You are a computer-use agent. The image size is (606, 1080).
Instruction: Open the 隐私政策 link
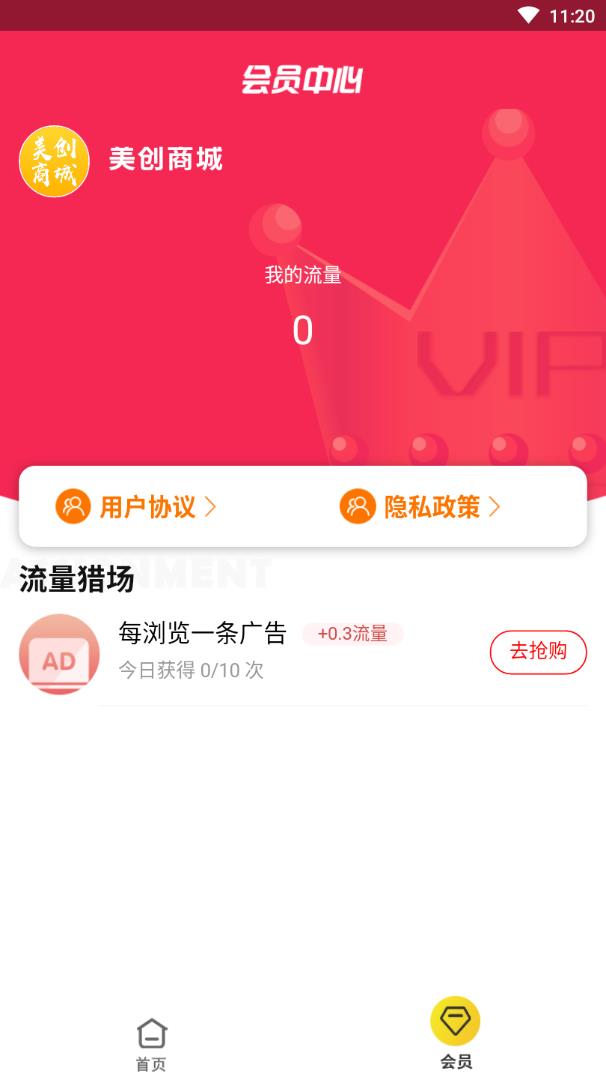click(x=421, y=507)
